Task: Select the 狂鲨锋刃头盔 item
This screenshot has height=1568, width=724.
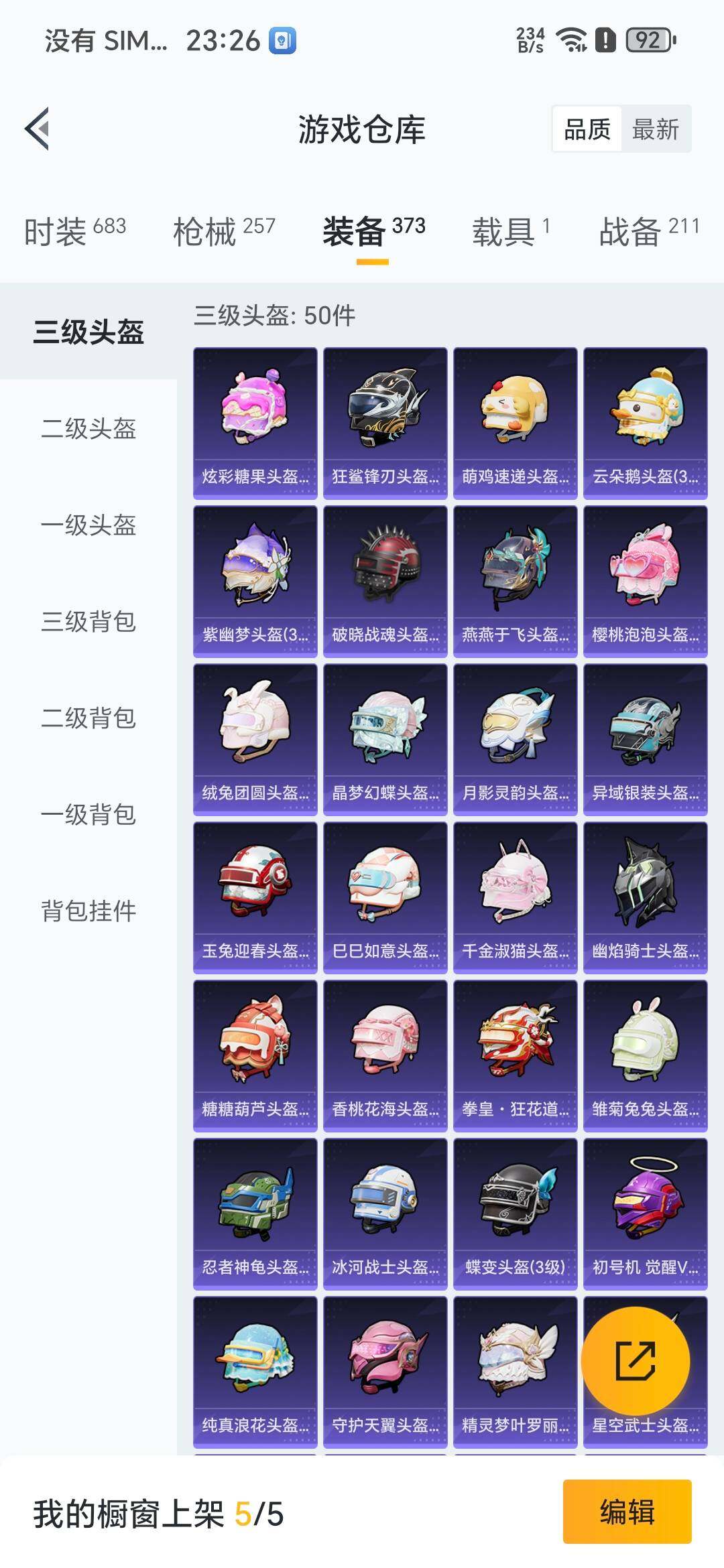Action: point(385,422)
